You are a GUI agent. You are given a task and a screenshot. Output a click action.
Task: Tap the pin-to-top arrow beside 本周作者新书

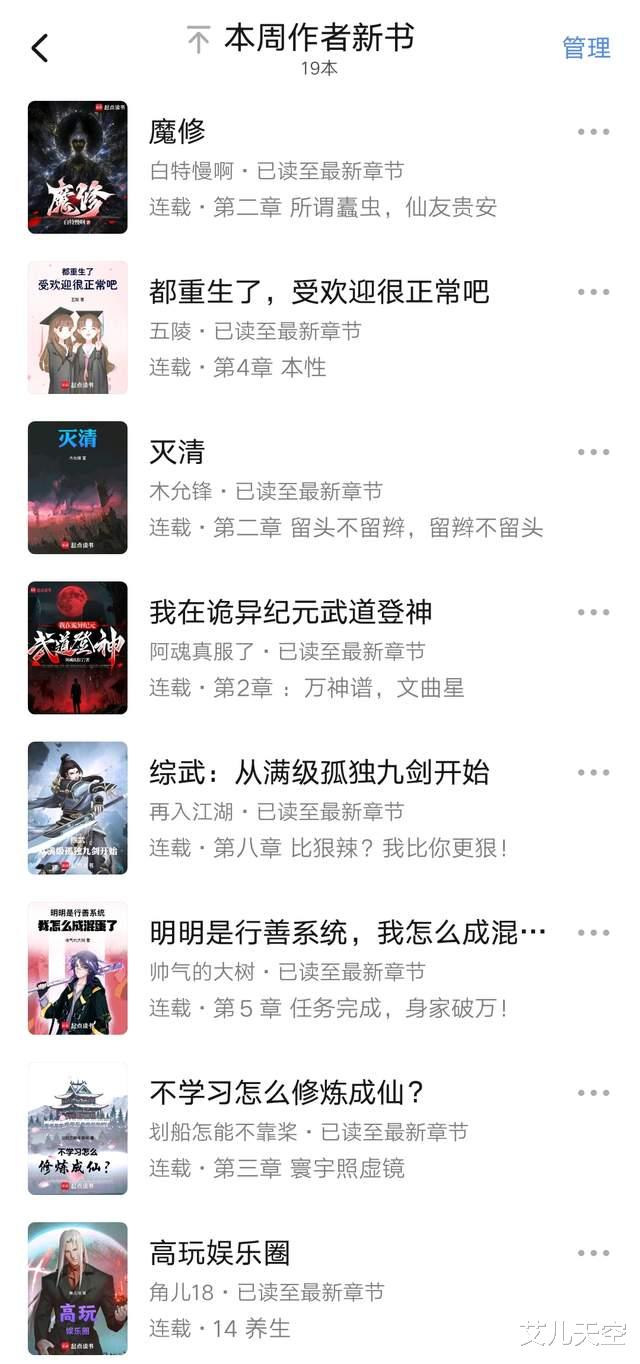(198, 40)
